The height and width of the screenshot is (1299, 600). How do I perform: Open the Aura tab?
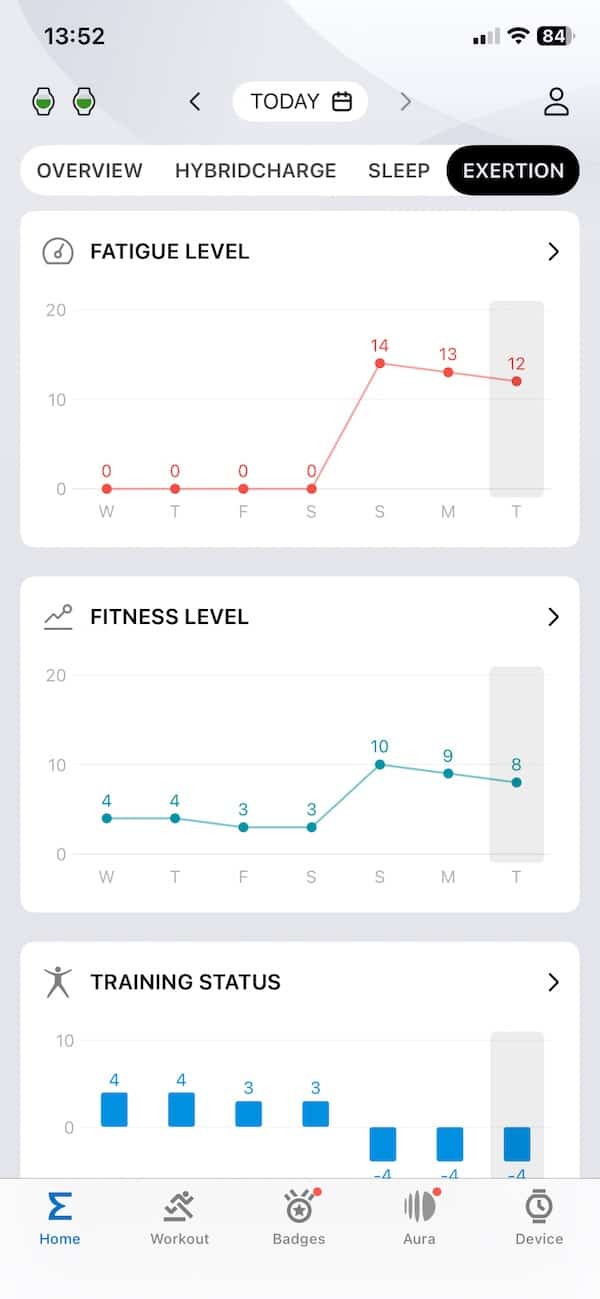pyautogui.click(x=419, y=1218)
